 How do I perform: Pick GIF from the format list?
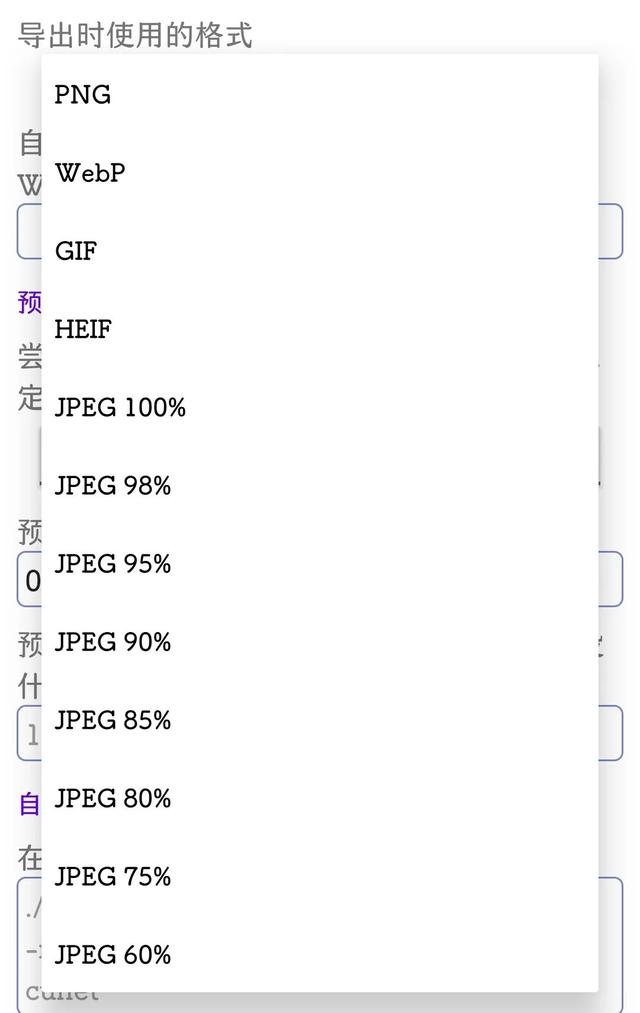76,251
